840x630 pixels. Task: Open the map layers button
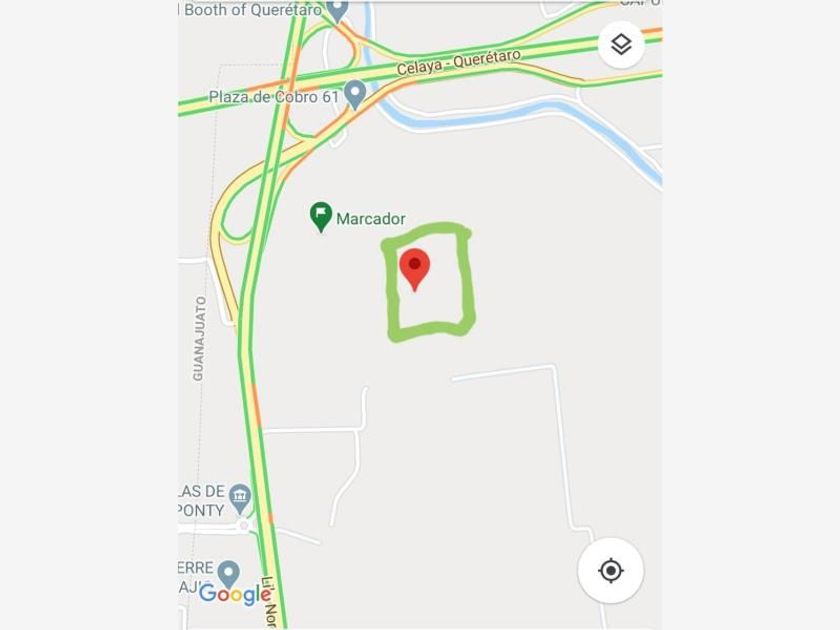point(621,45)
